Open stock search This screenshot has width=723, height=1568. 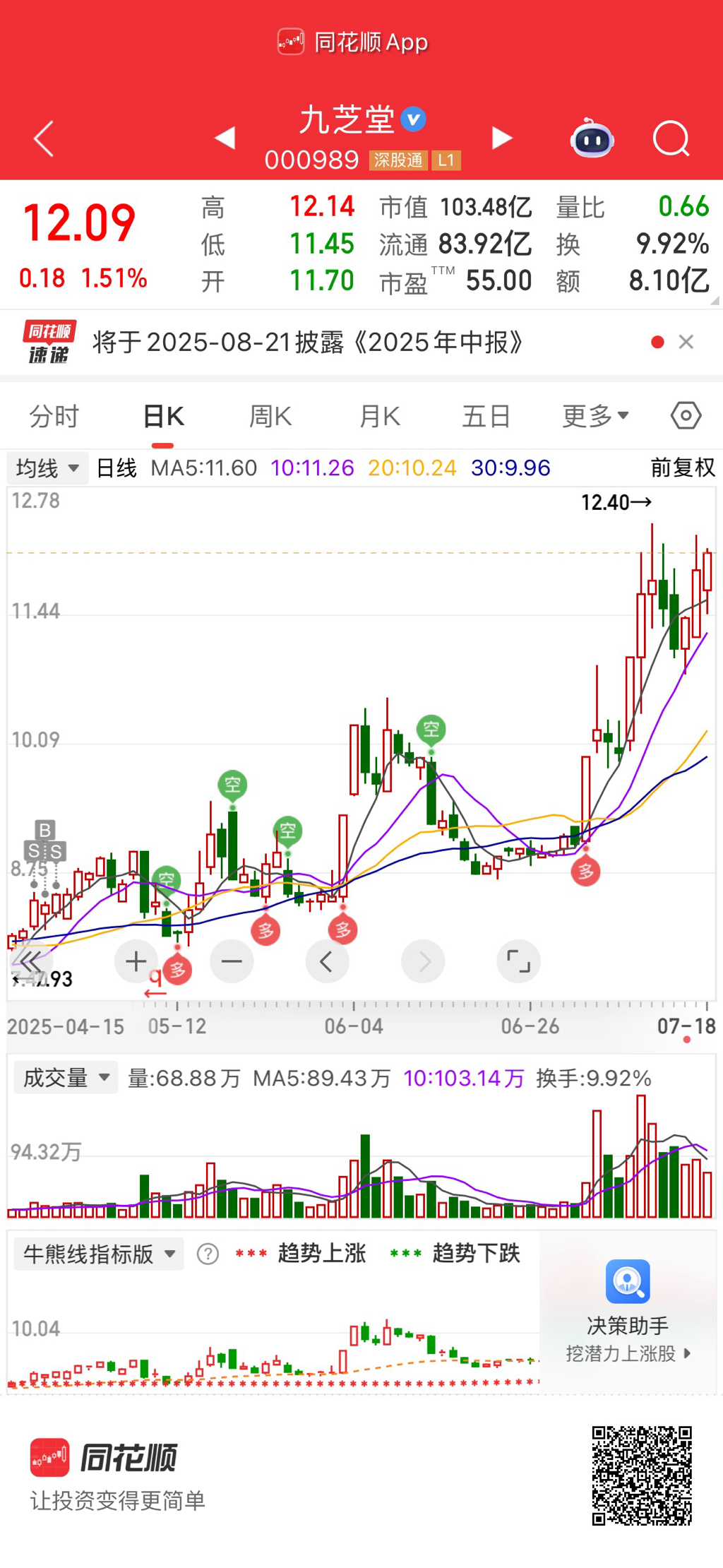tap(670, 138)
